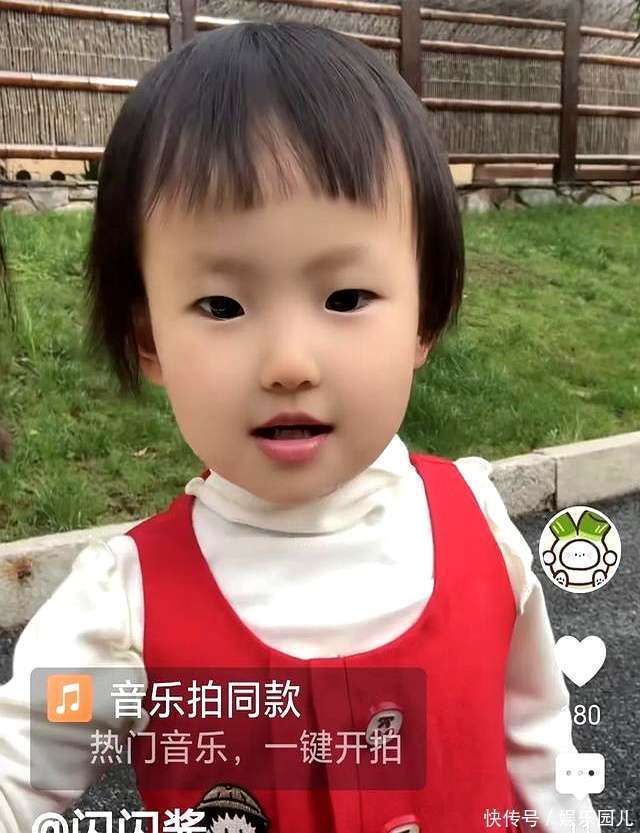Open the creator's avatar profile

(x=579, y=549)
